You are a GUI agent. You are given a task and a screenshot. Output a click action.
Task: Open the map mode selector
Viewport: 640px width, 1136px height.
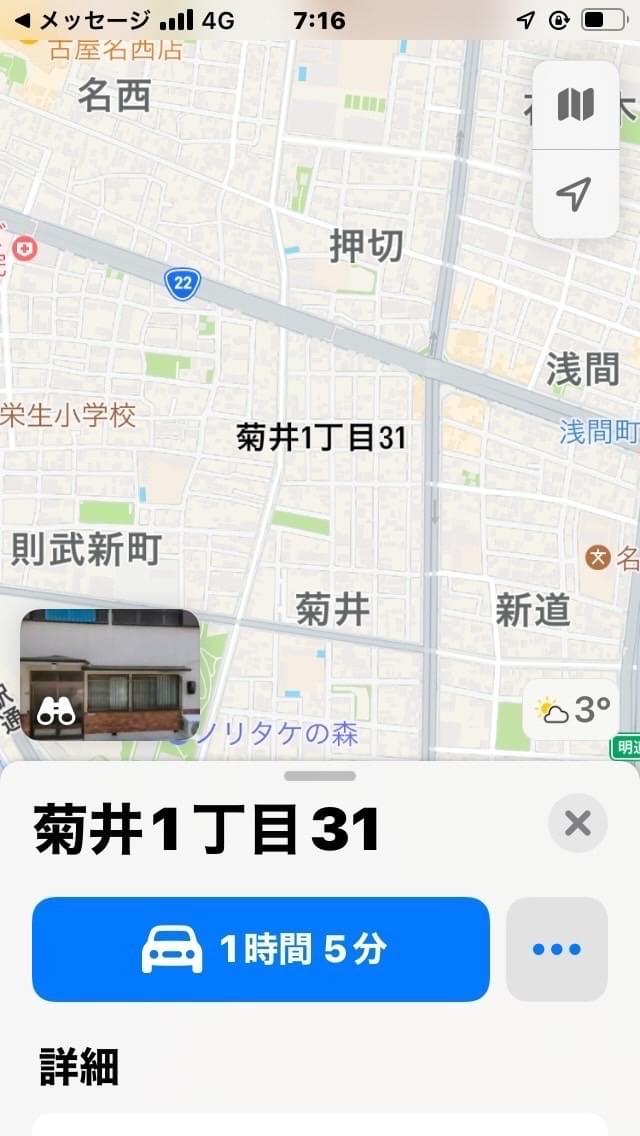(x=575, y=105)
